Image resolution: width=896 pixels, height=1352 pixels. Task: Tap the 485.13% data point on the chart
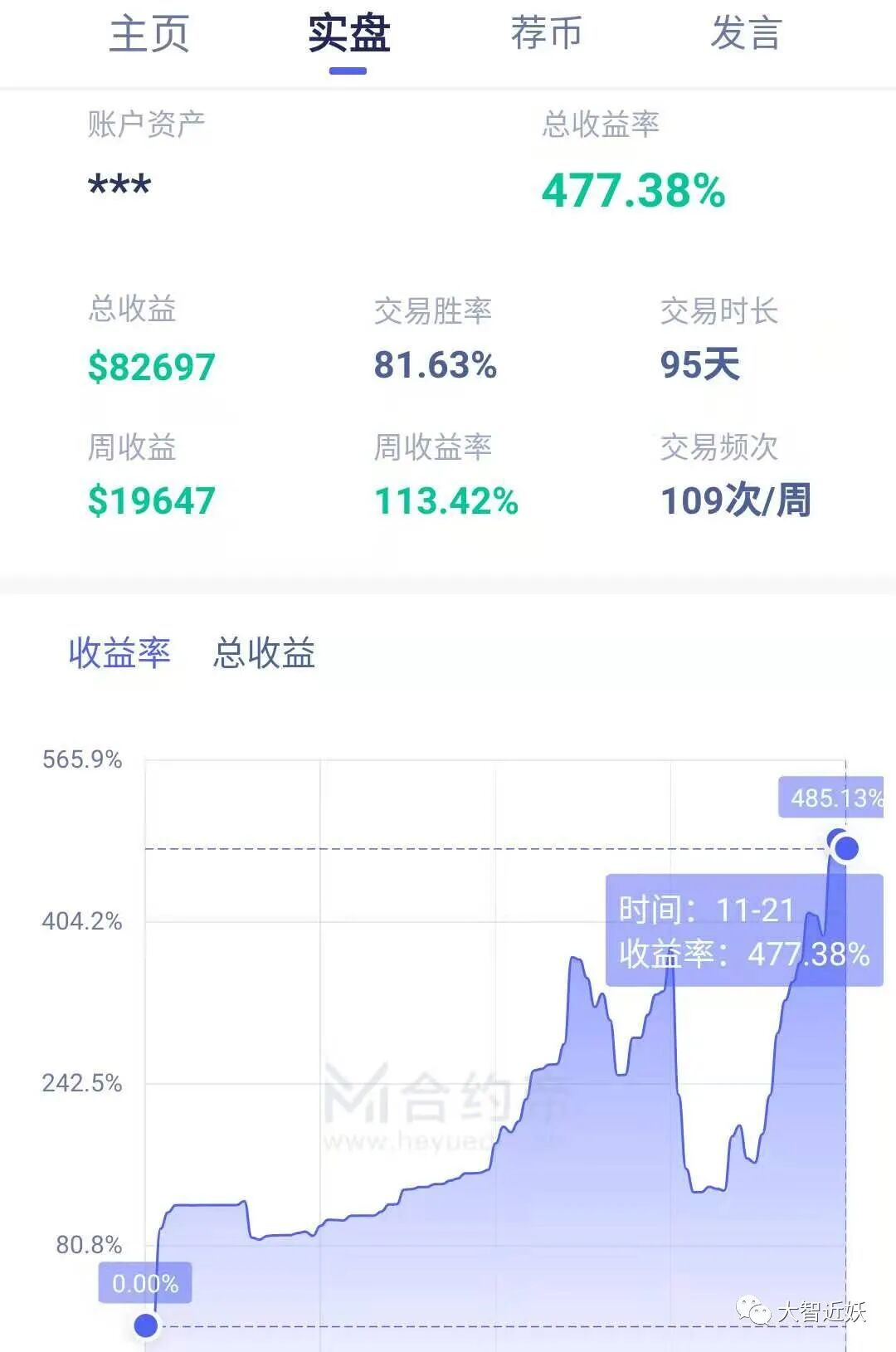coord(845,847)
